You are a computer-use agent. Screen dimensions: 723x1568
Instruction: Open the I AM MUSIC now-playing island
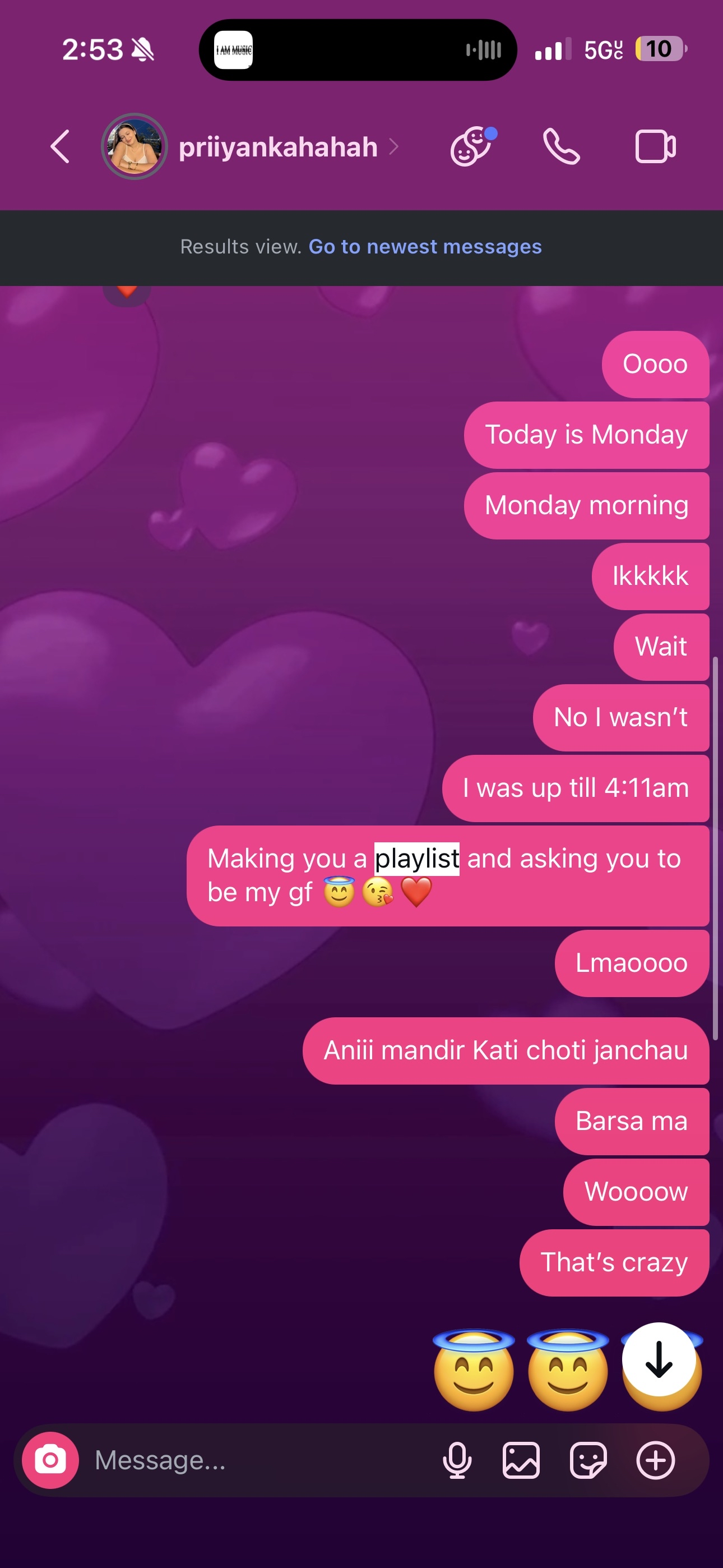(x=358, y=50)
